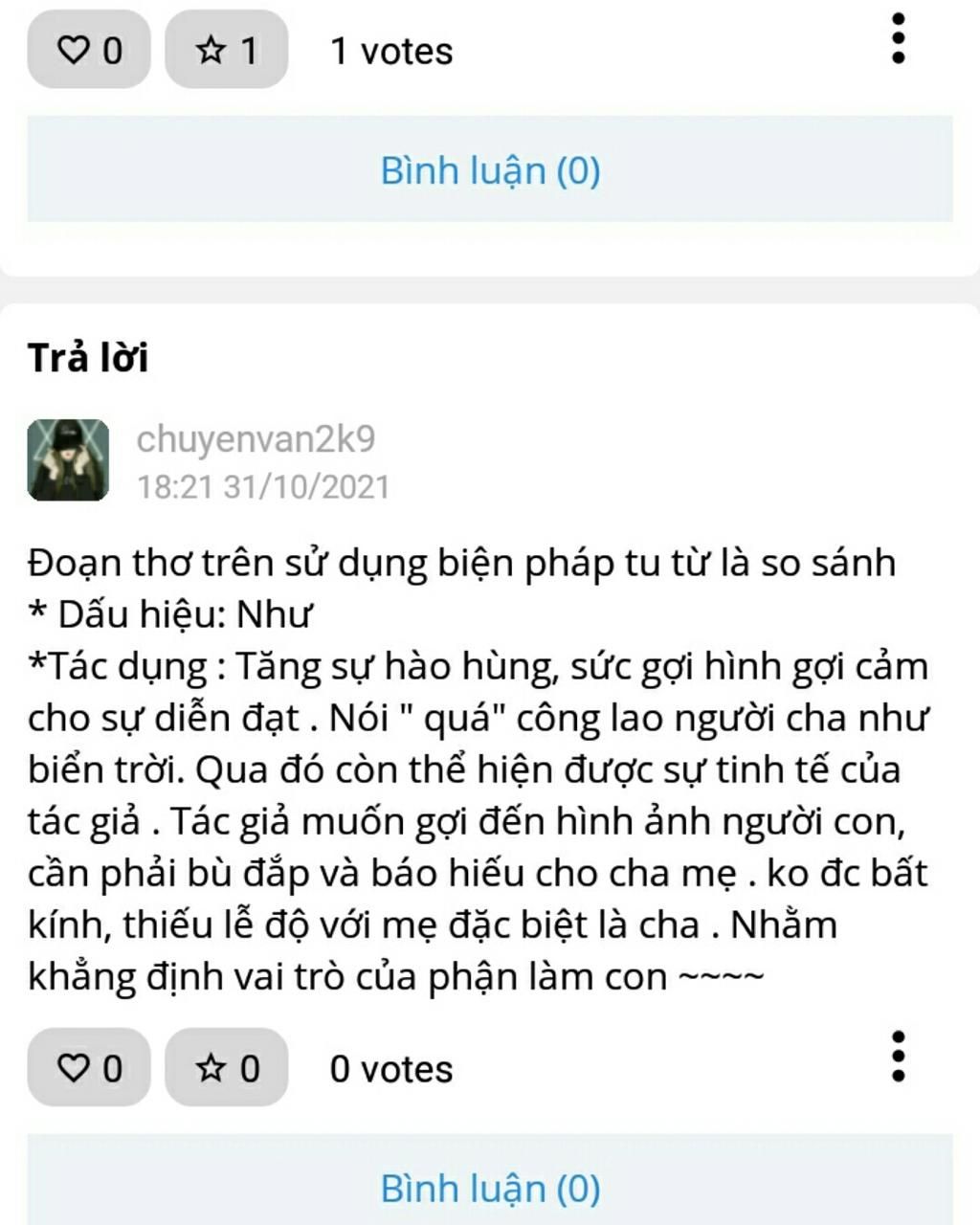980x1225 pixels.
Task: Open overflow menu for chuyenvan2k9's answer
Action: 898,1057
